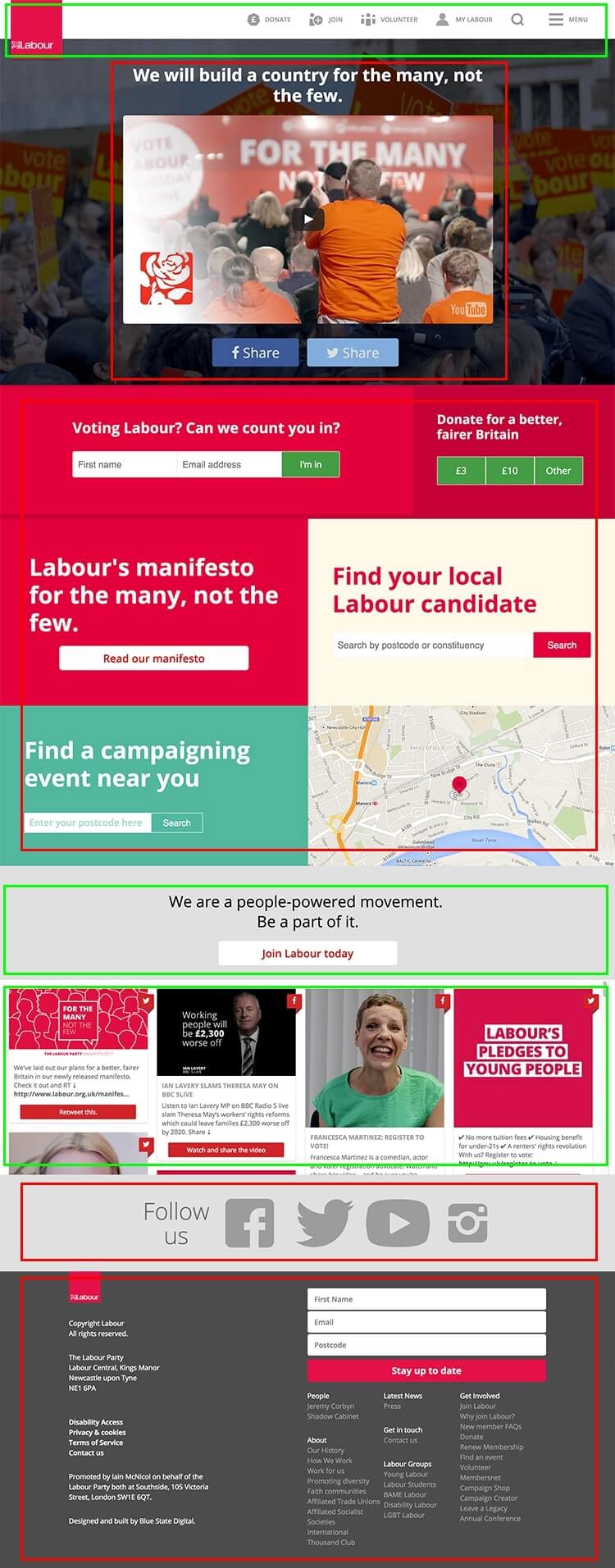Donate £10
615x1568 pixels.
(509, 471)
